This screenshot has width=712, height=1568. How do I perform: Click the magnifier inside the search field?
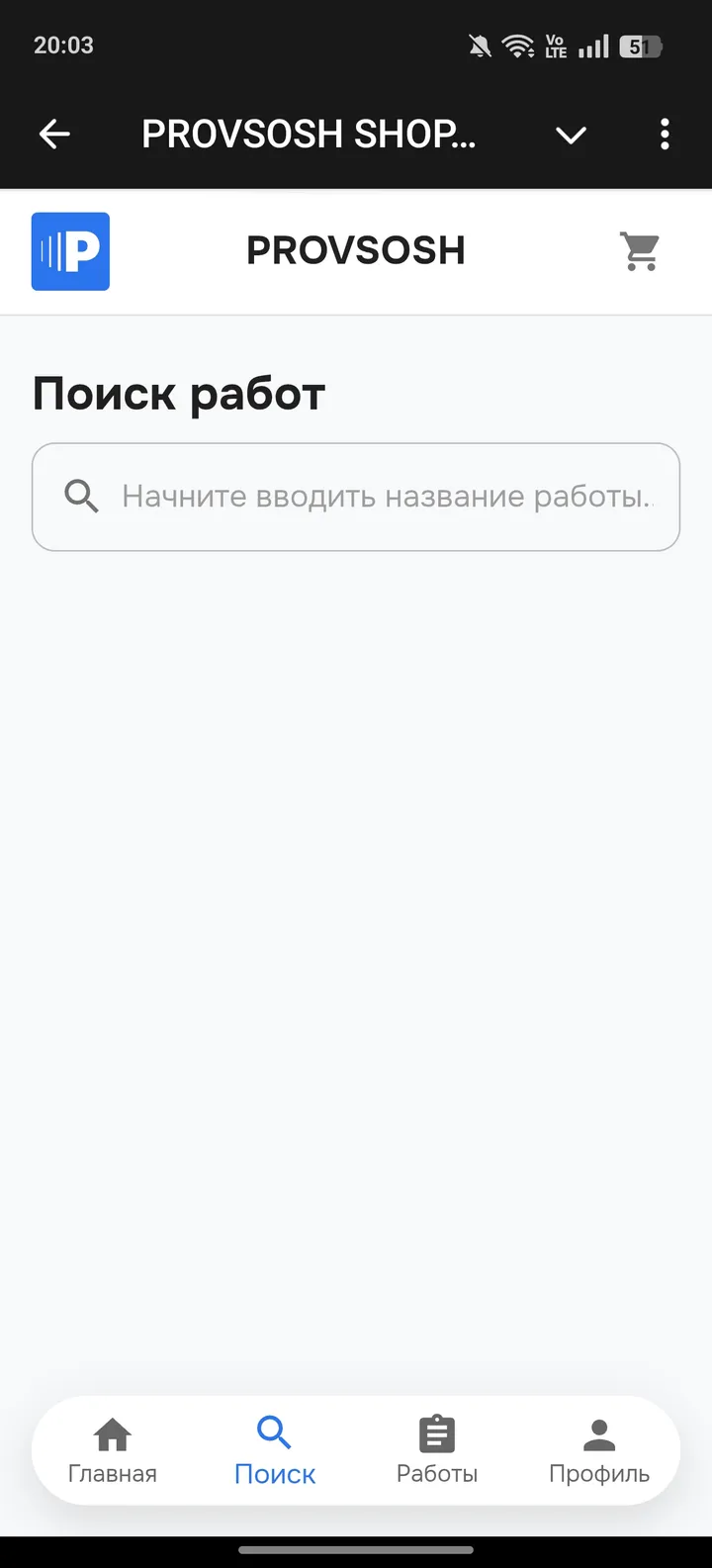click(x=81, y=496)
